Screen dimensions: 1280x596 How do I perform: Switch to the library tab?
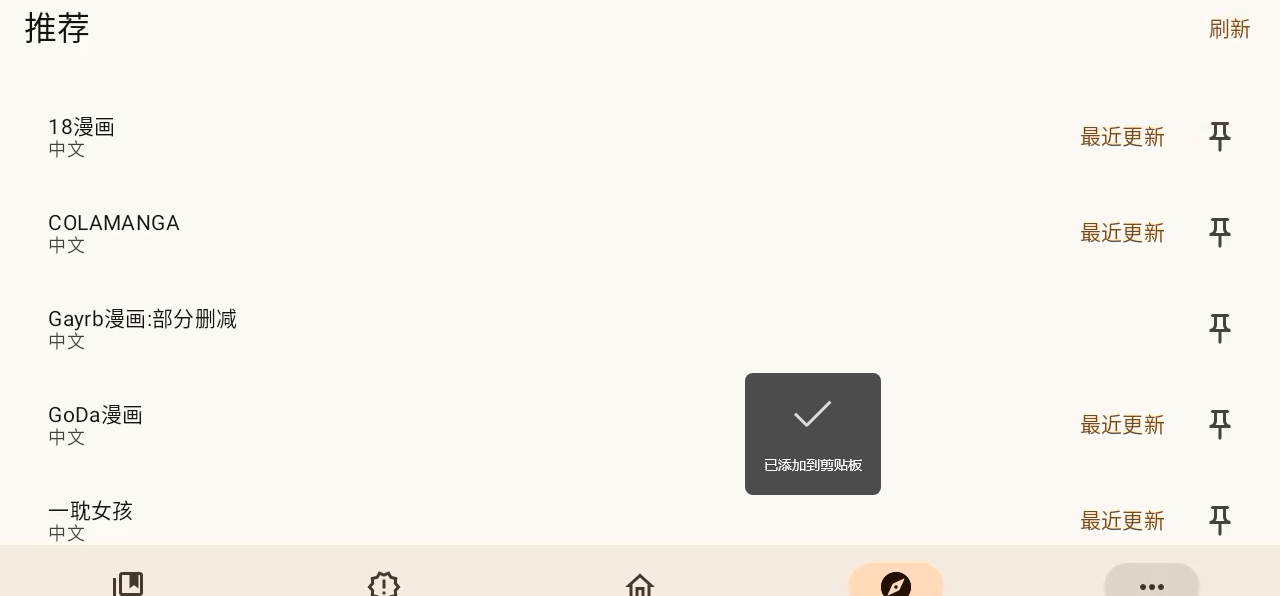click(x=128, y=584)
